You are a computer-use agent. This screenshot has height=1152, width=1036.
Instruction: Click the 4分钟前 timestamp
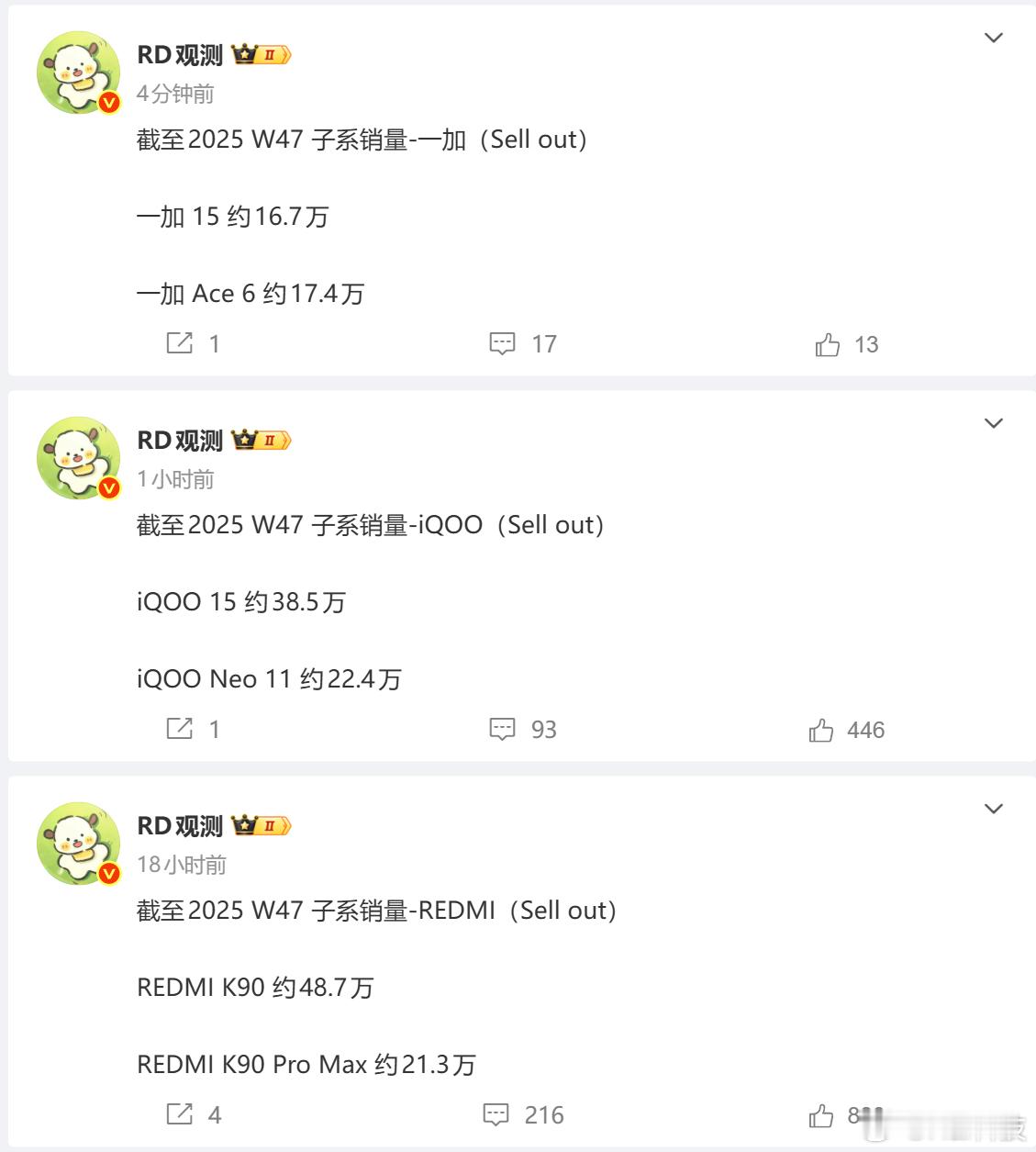173,94
